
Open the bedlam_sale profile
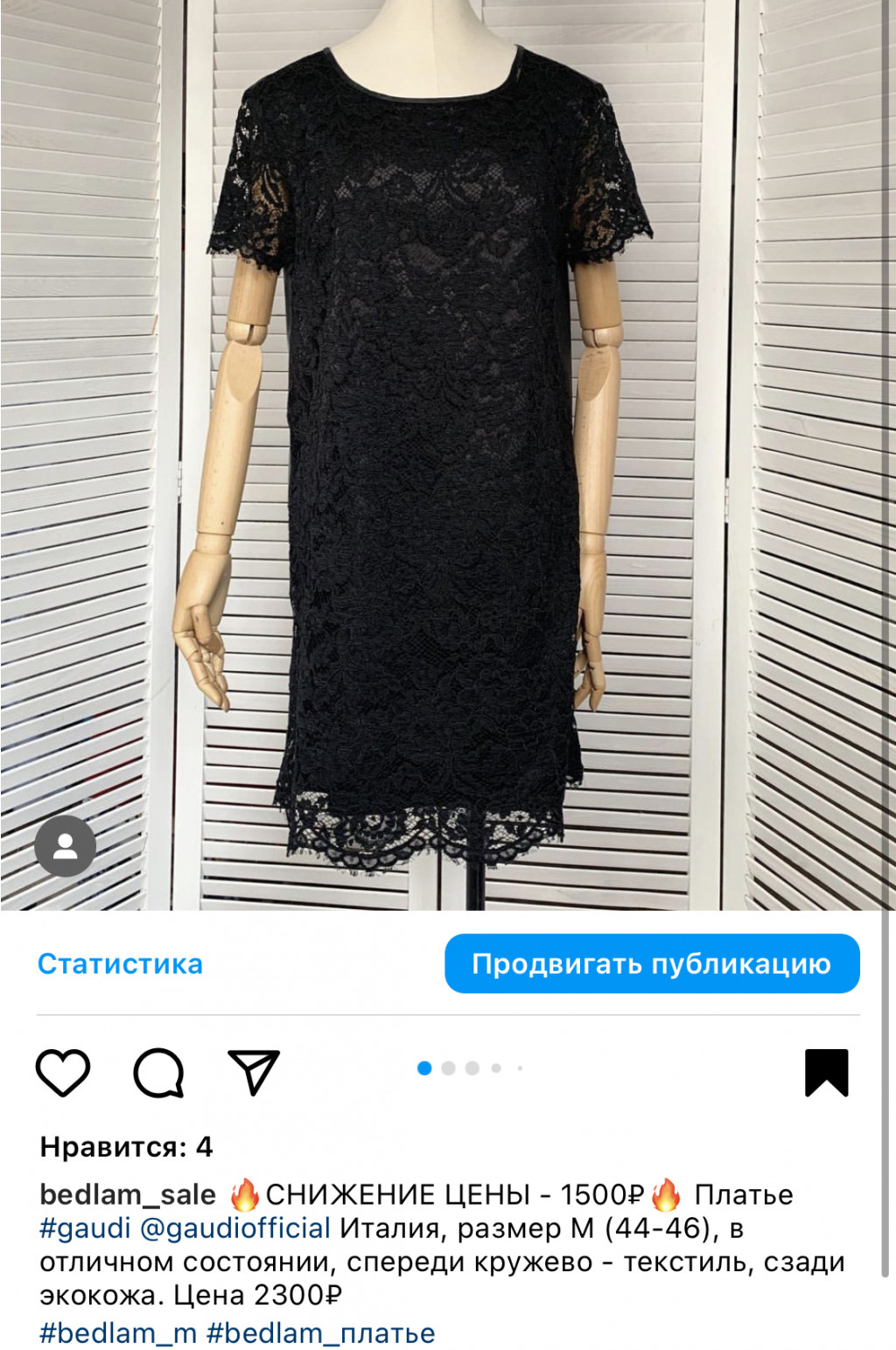click(128, 1194)
